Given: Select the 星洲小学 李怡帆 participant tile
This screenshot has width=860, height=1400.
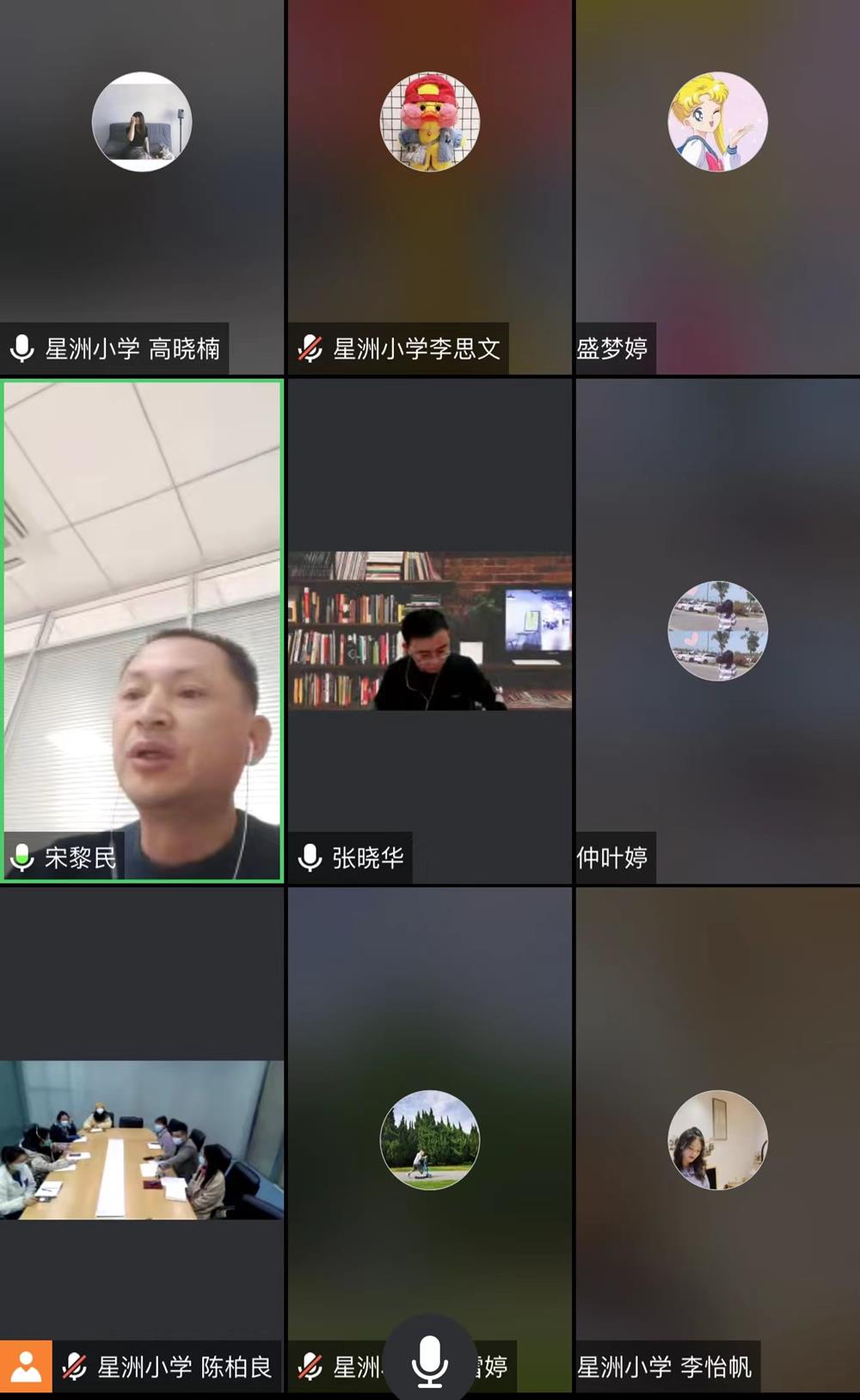Looking at the screenshot, I should (717, 1139).
